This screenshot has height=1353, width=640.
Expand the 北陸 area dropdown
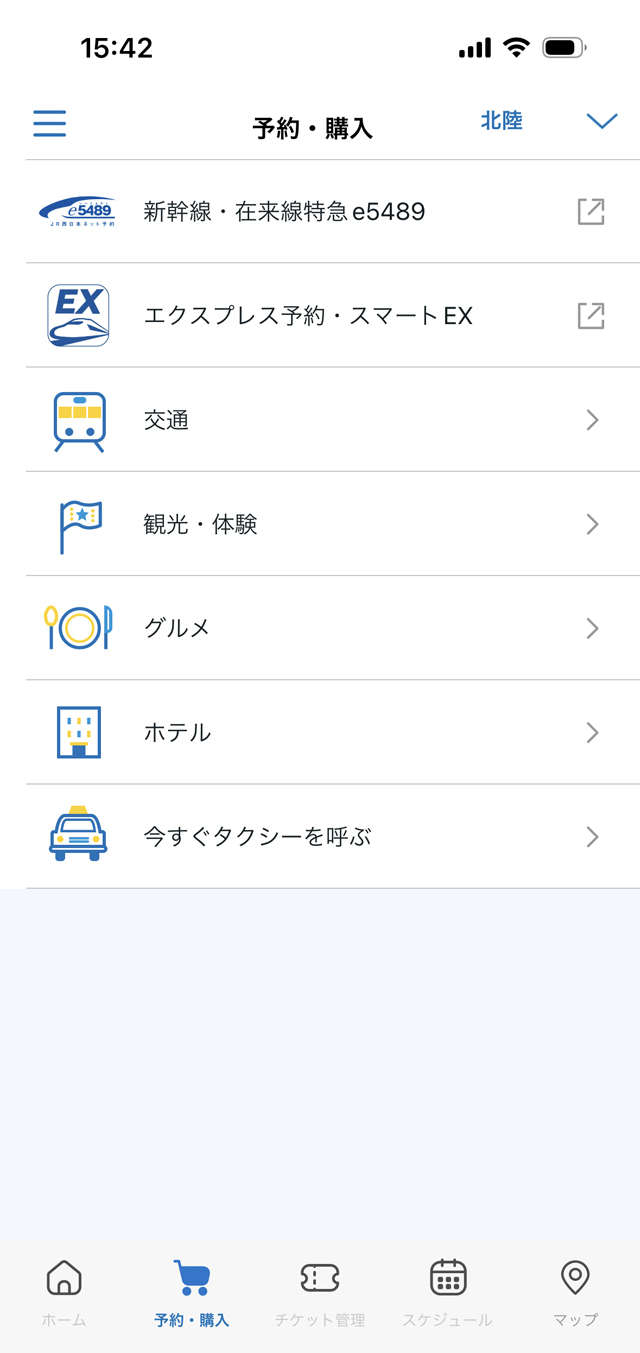[549, 121]
